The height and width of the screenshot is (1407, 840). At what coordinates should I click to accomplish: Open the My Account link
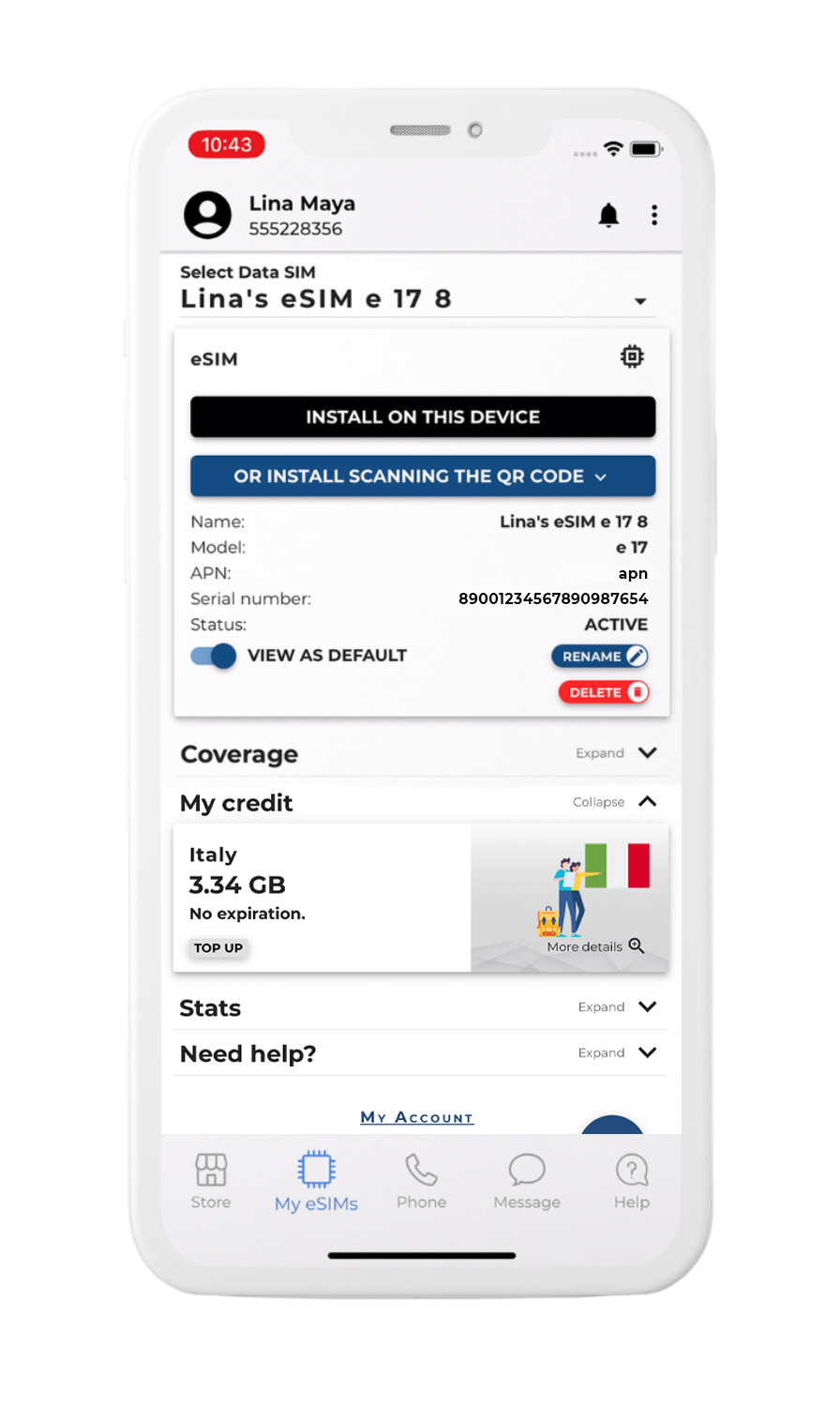pyautogui.click(x=417, y=1117)
